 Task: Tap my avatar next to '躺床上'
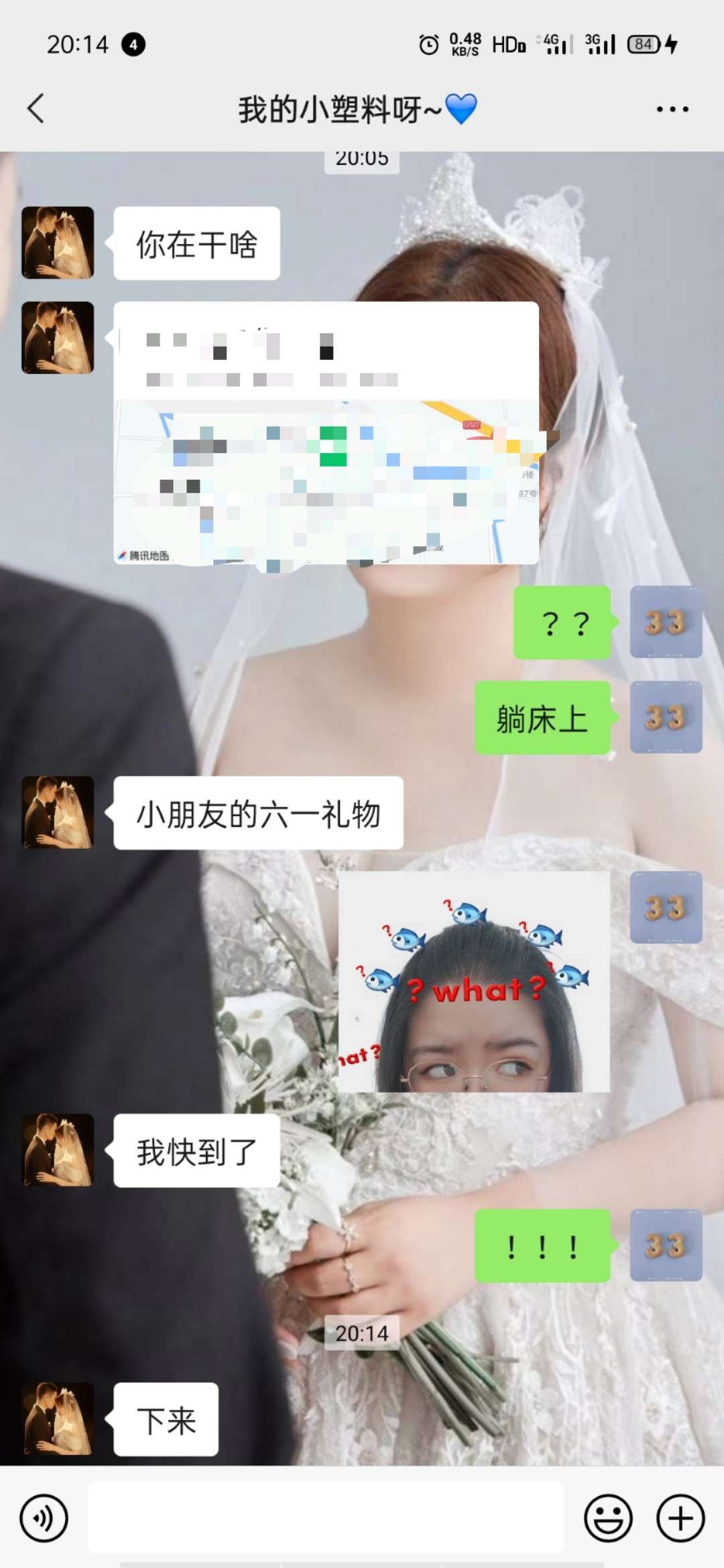[x=666, y=718]
